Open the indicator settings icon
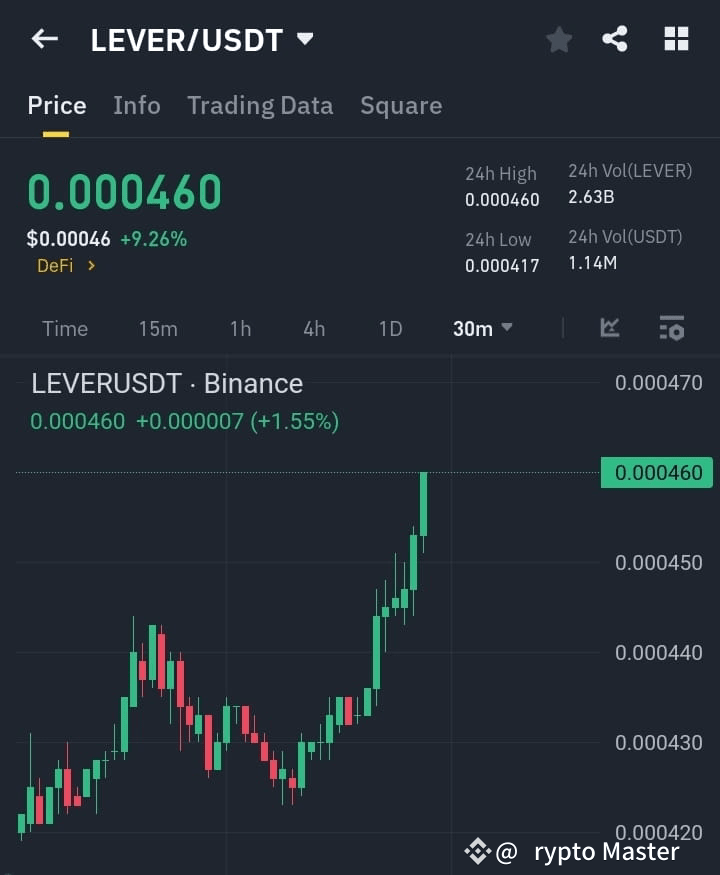Image resolution: width=720 pixels, height=875 pixels. click(671, 328)
